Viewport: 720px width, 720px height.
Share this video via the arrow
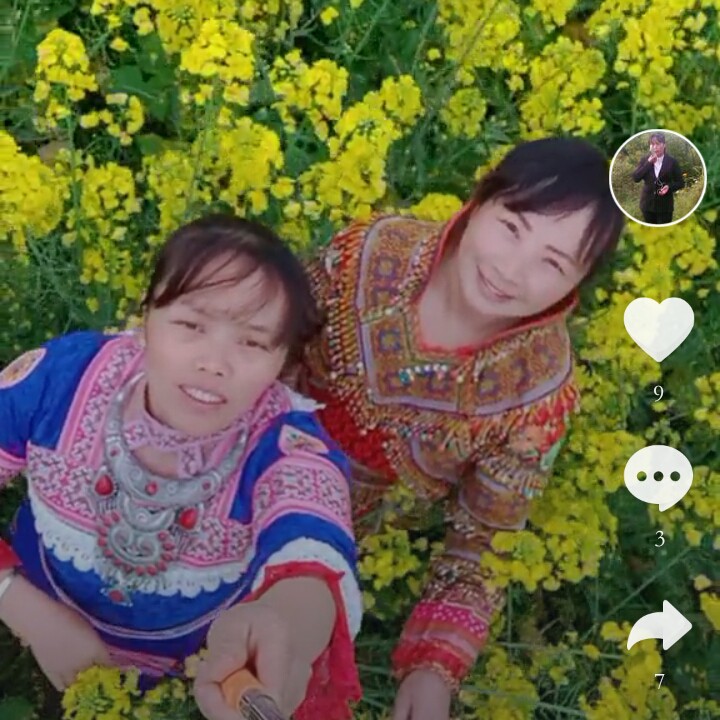(659, 625)
